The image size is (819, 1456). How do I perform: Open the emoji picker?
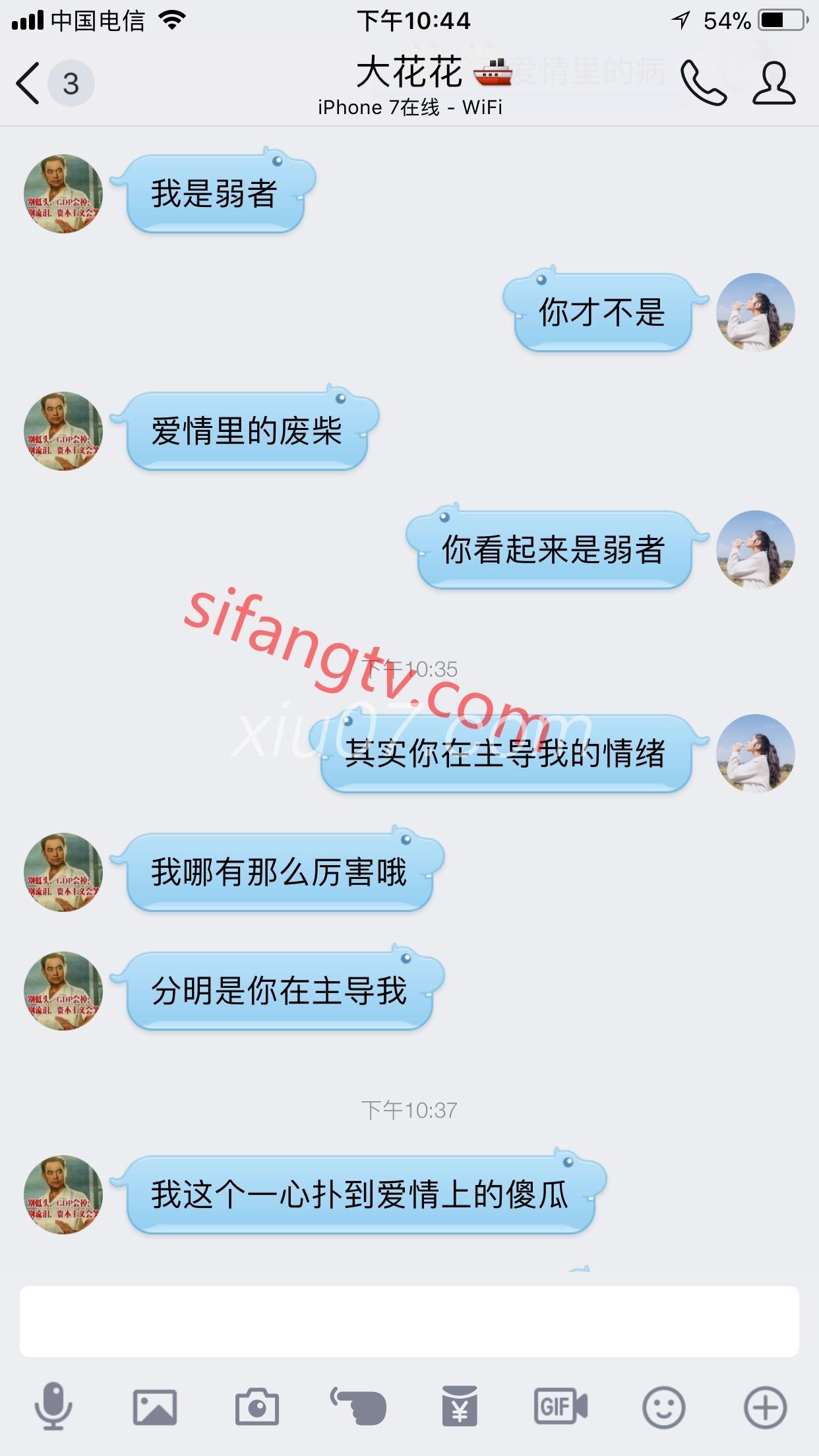663,1407
